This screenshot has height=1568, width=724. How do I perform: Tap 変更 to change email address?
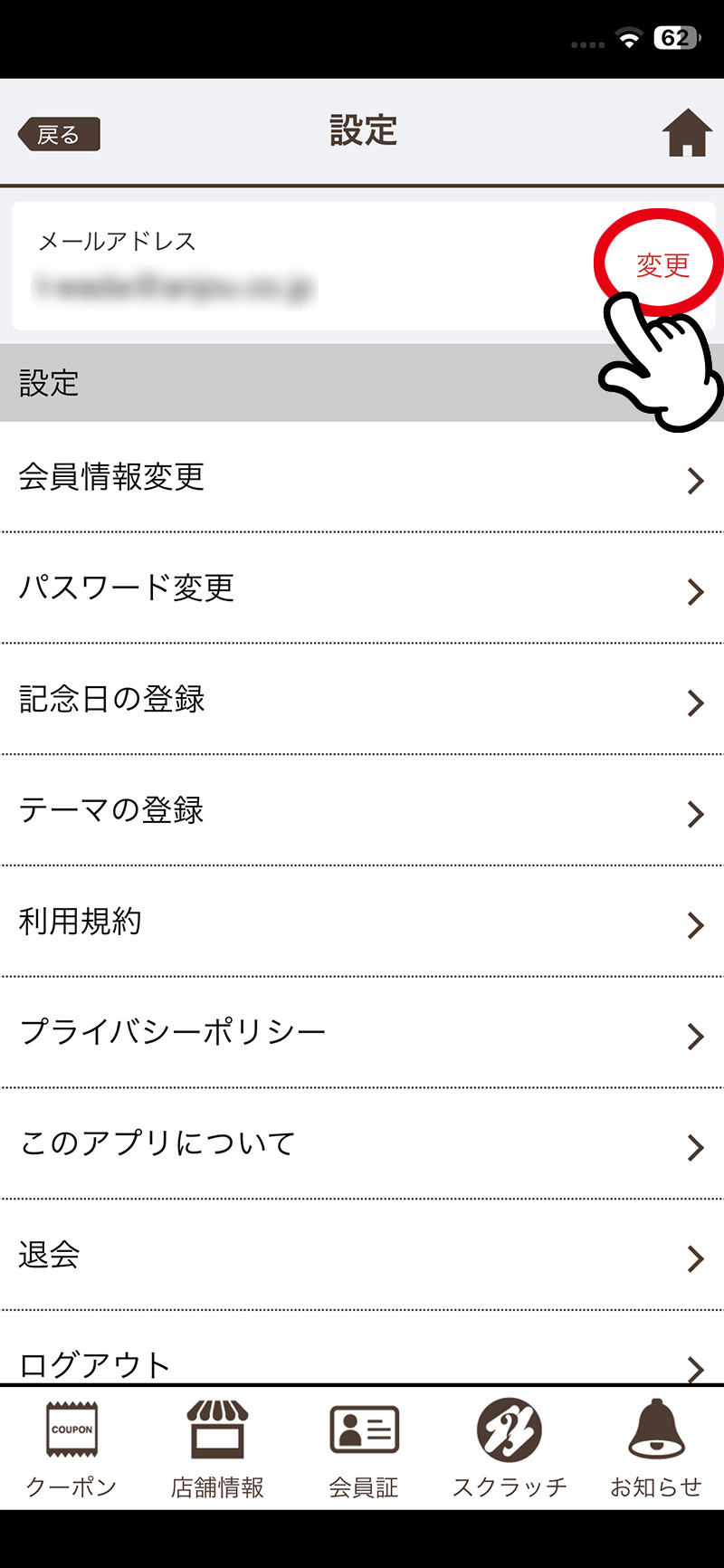tap(662, 265)
